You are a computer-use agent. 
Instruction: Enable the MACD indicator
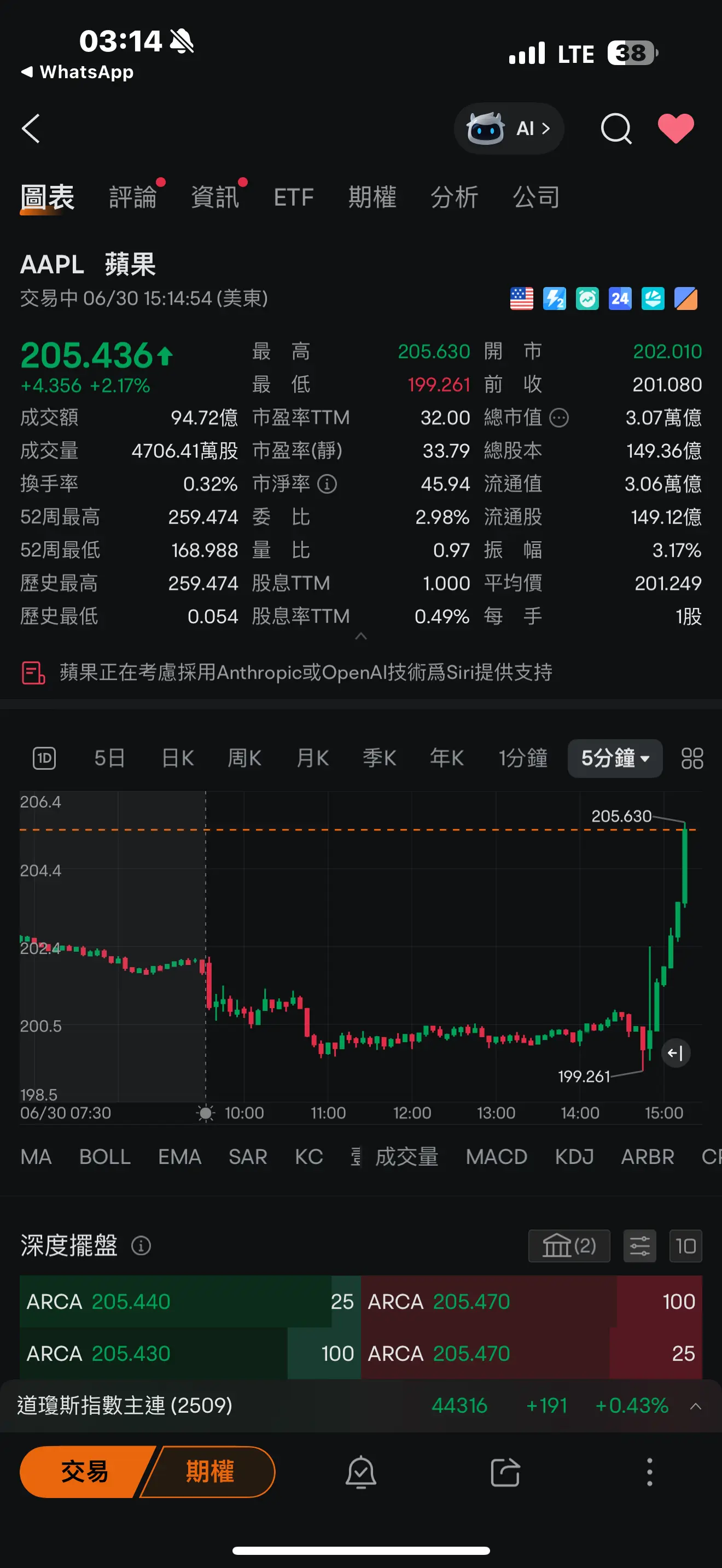click(497, 1156)
